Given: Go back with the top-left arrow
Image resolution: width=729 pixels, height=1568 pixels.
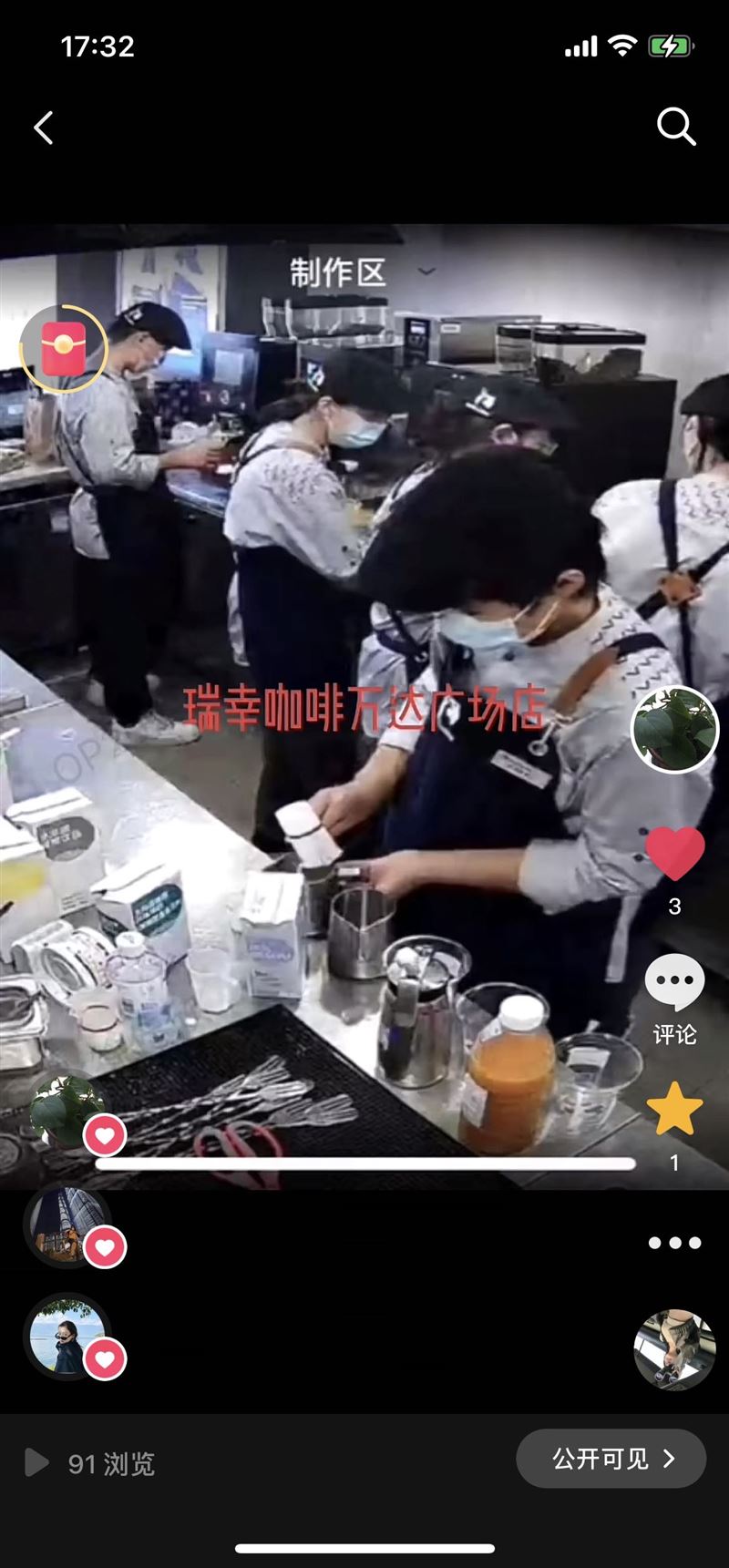Looking at the screenshot, I should 44,128.
